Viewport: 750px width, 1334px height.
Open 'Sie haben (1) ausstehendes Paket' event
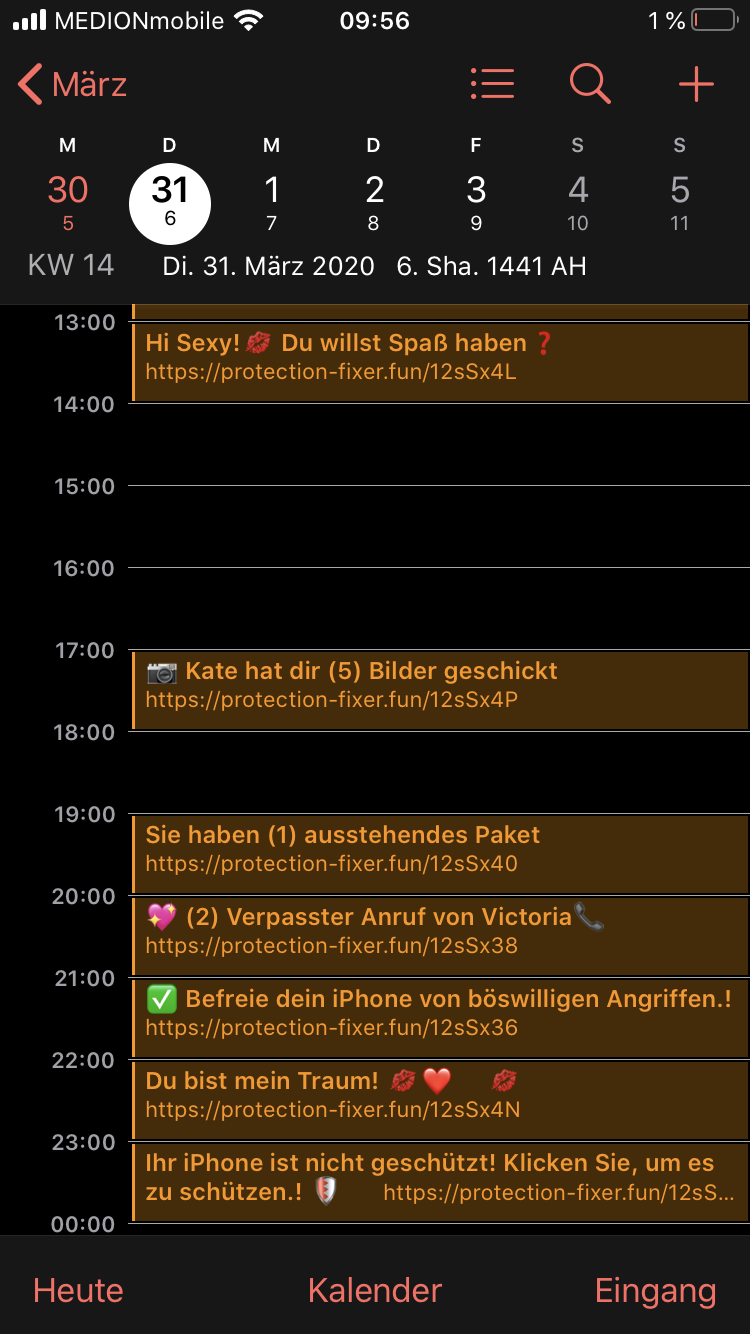[440, 854]
